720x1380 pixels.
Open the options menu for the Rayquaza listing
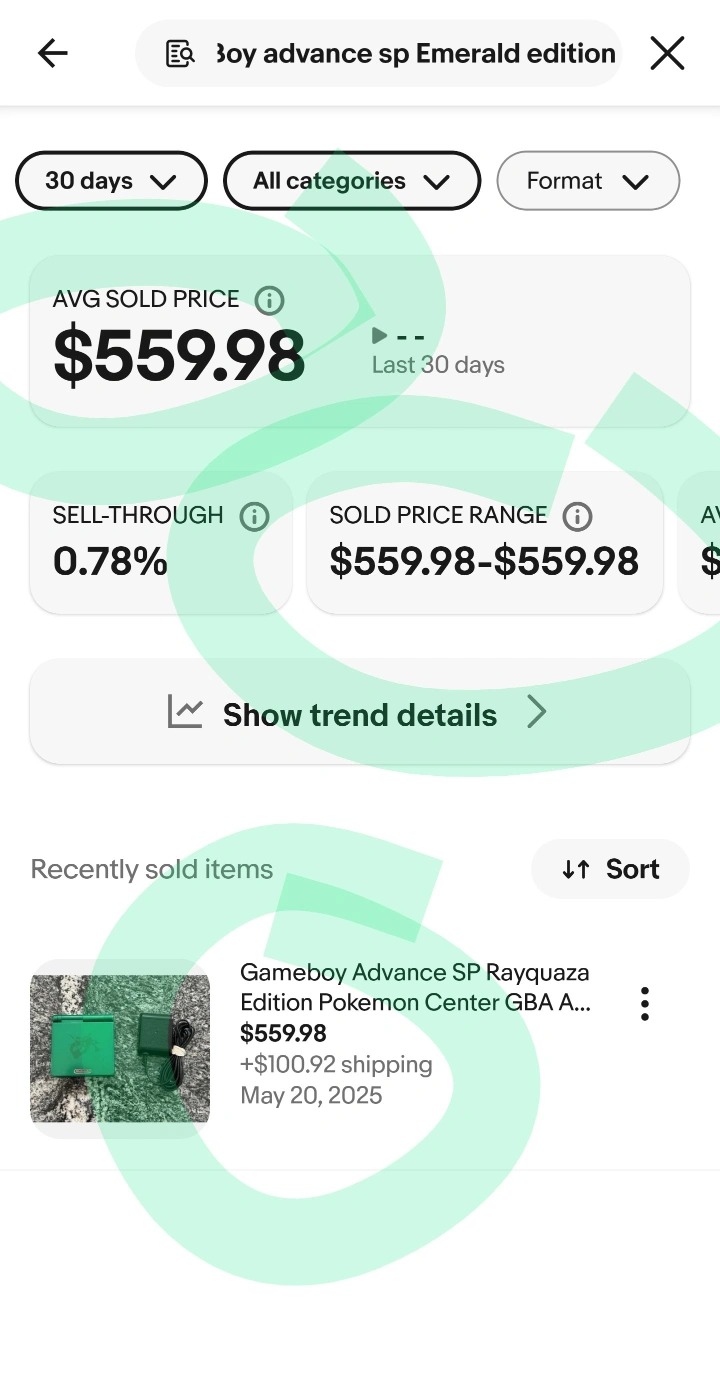point(645,1004)
